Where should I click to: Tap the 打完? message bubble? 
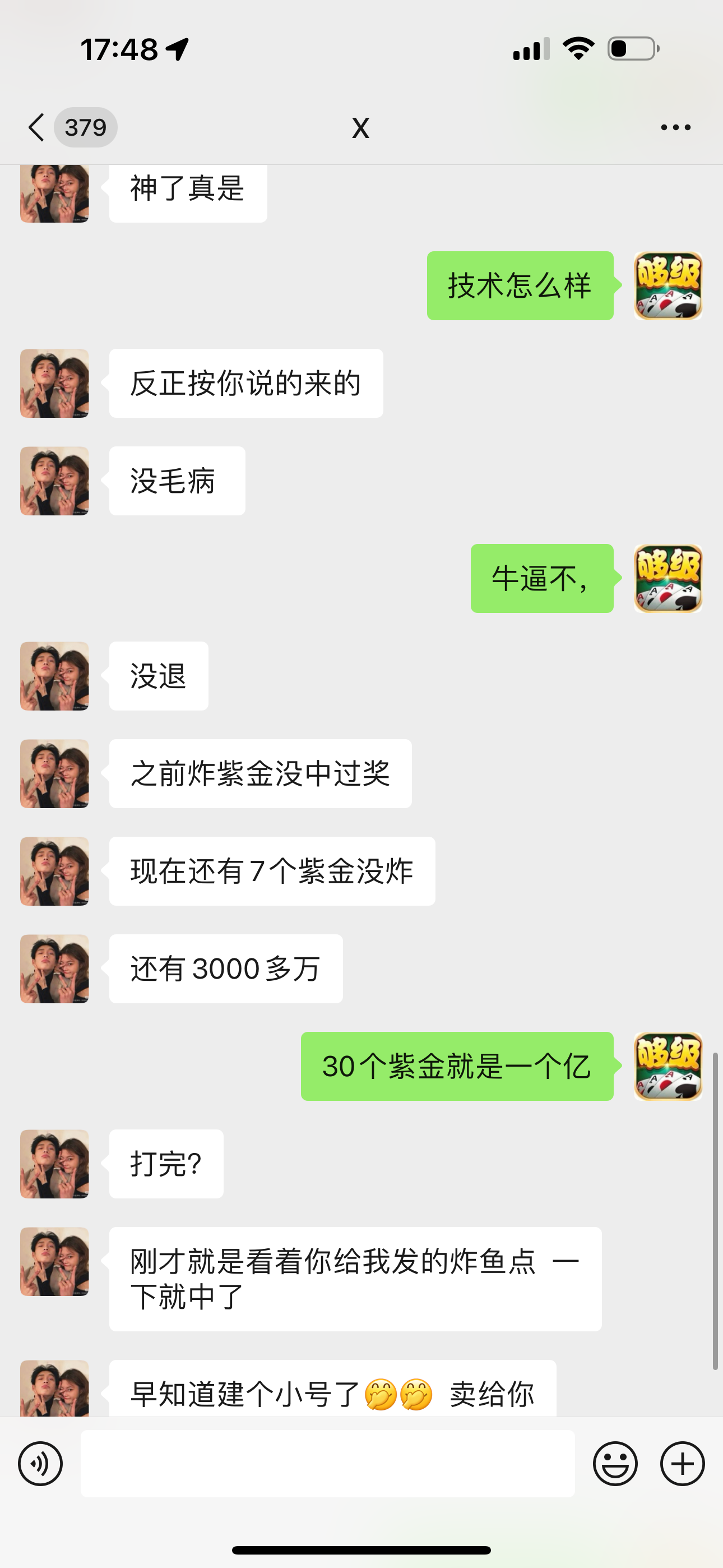(165, 1163)
